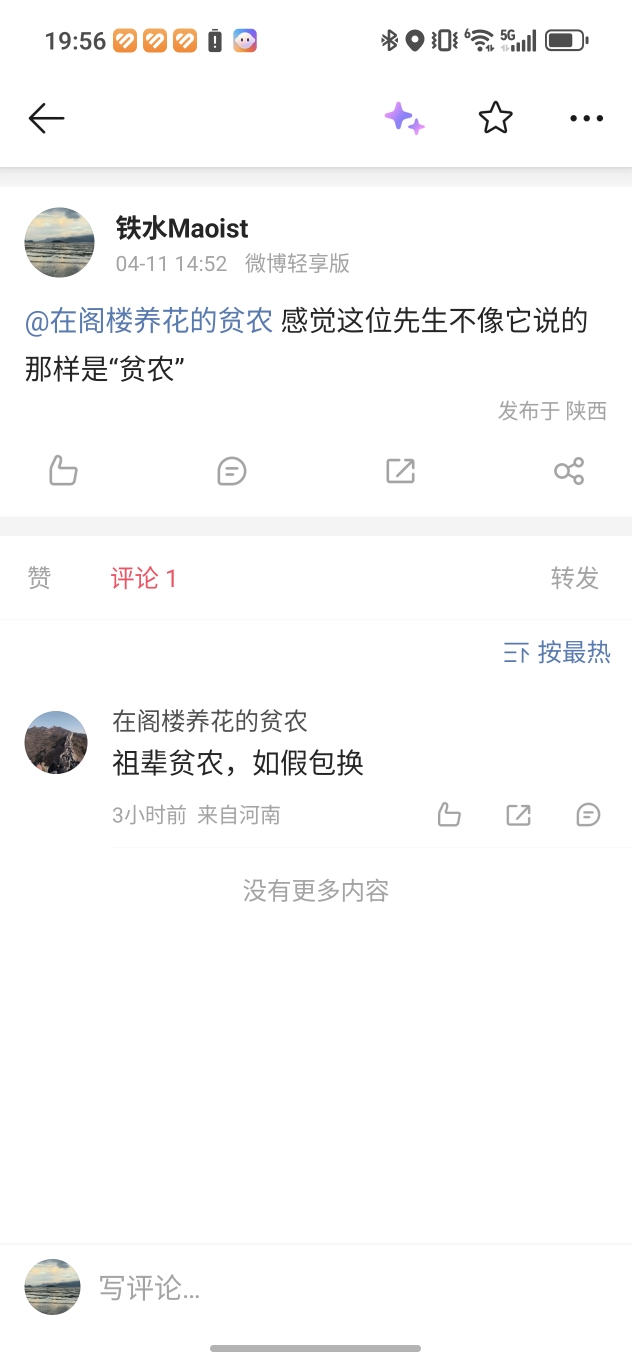The image size is (632, 1368).
Task: Select the 评论 1 tab
Action: tap(143, 578)
